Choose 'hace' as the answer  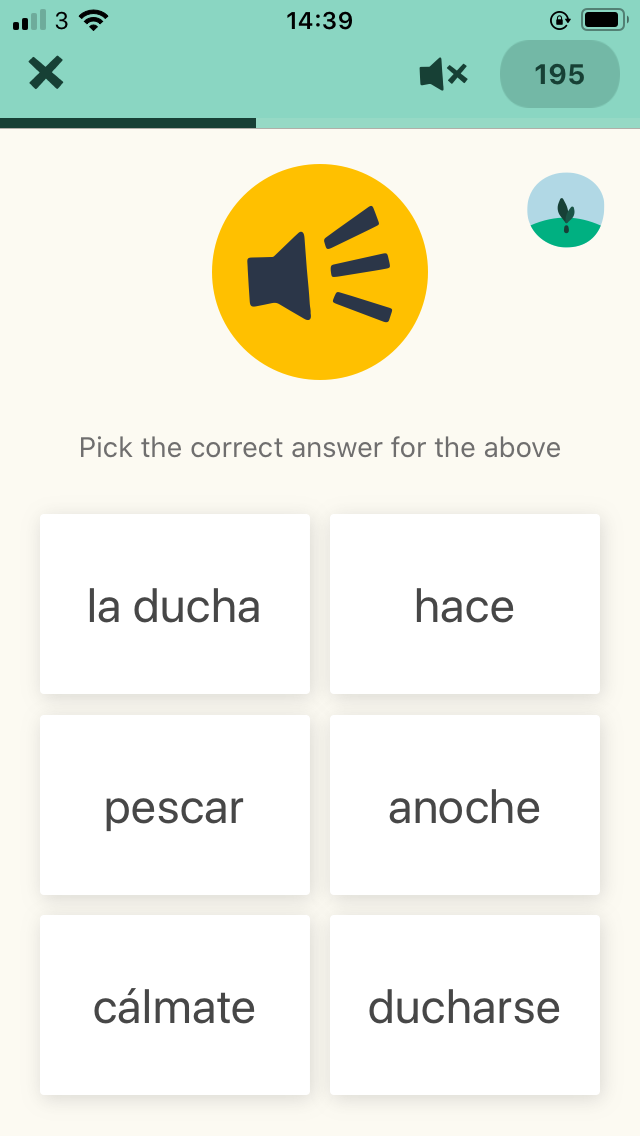click(465, 604)
